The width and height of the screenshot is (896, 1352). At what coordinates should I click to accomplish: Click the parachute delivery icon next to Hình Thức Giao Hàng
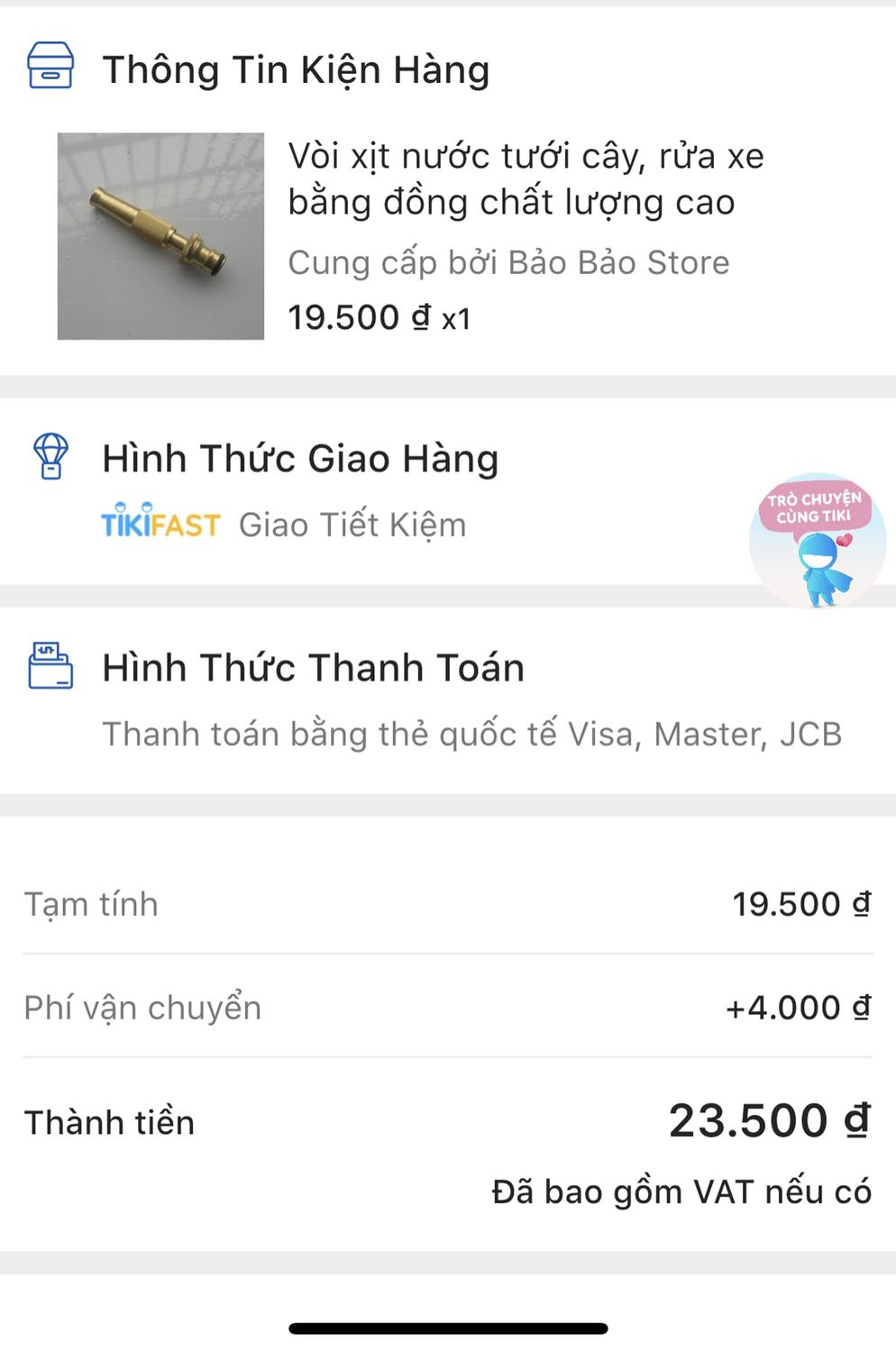click(x=50, y=457)
